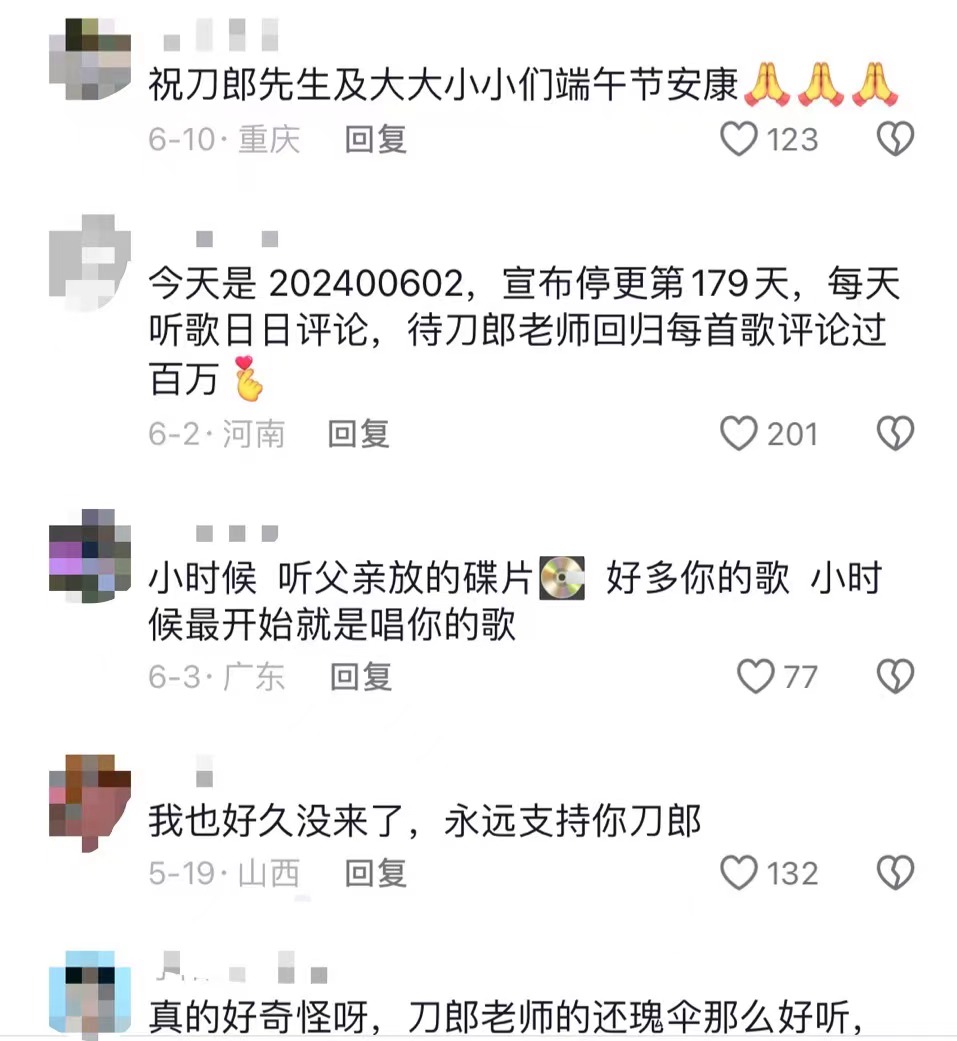Screen dimensions: 957x1041
Task: Reply to the 5-19 山西 comment
Action: point(376,874)
